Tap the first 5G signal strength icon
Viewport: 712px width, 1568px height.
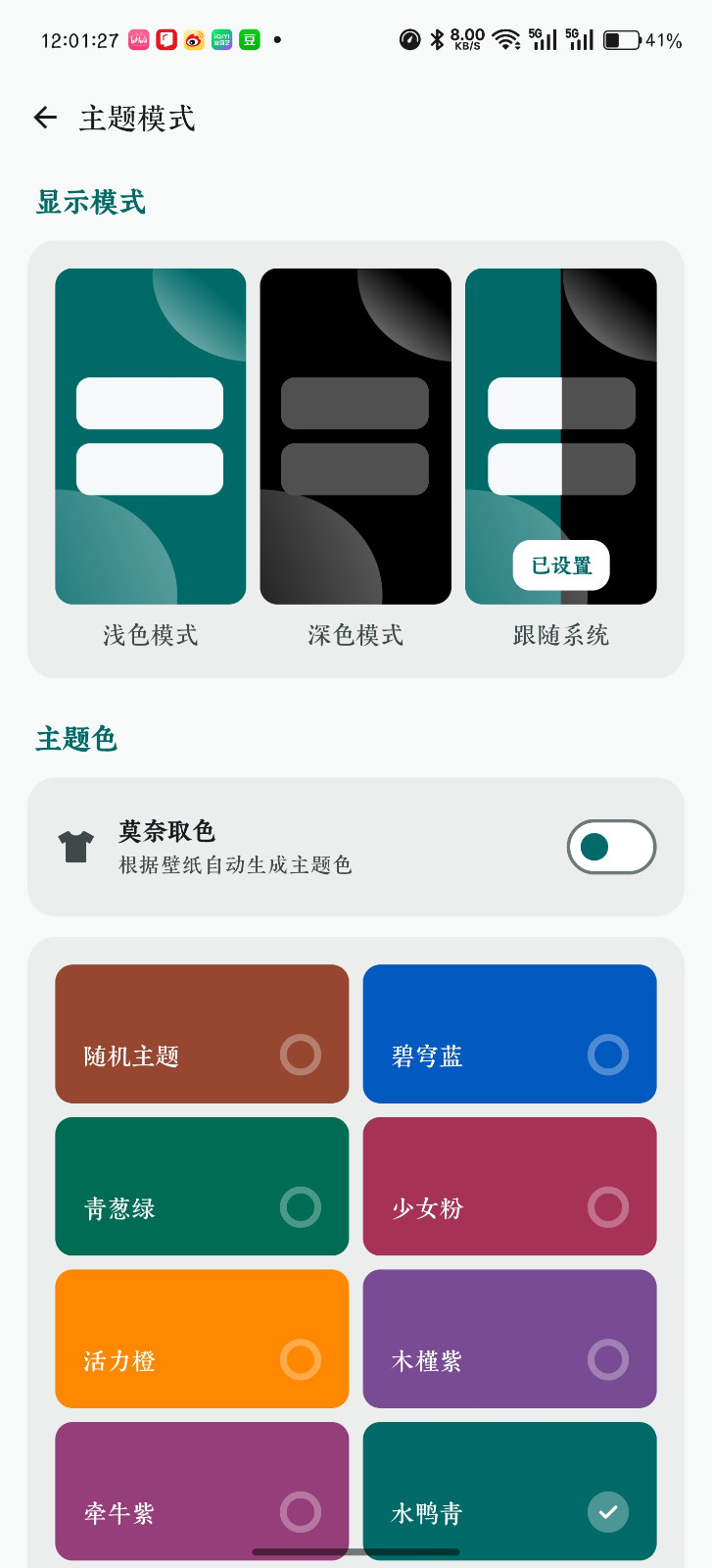(x=543, y=40)
